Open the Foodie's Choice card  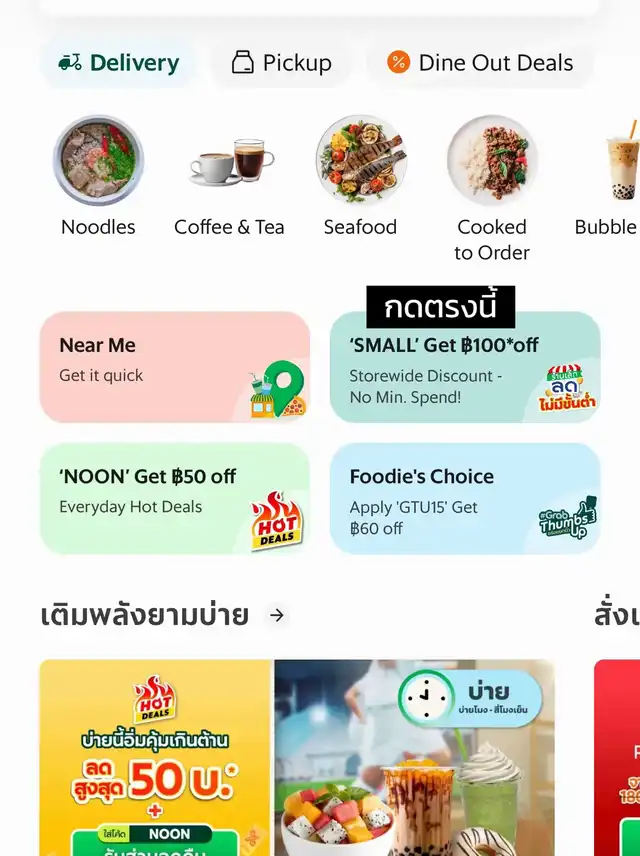tap(465, 498)
